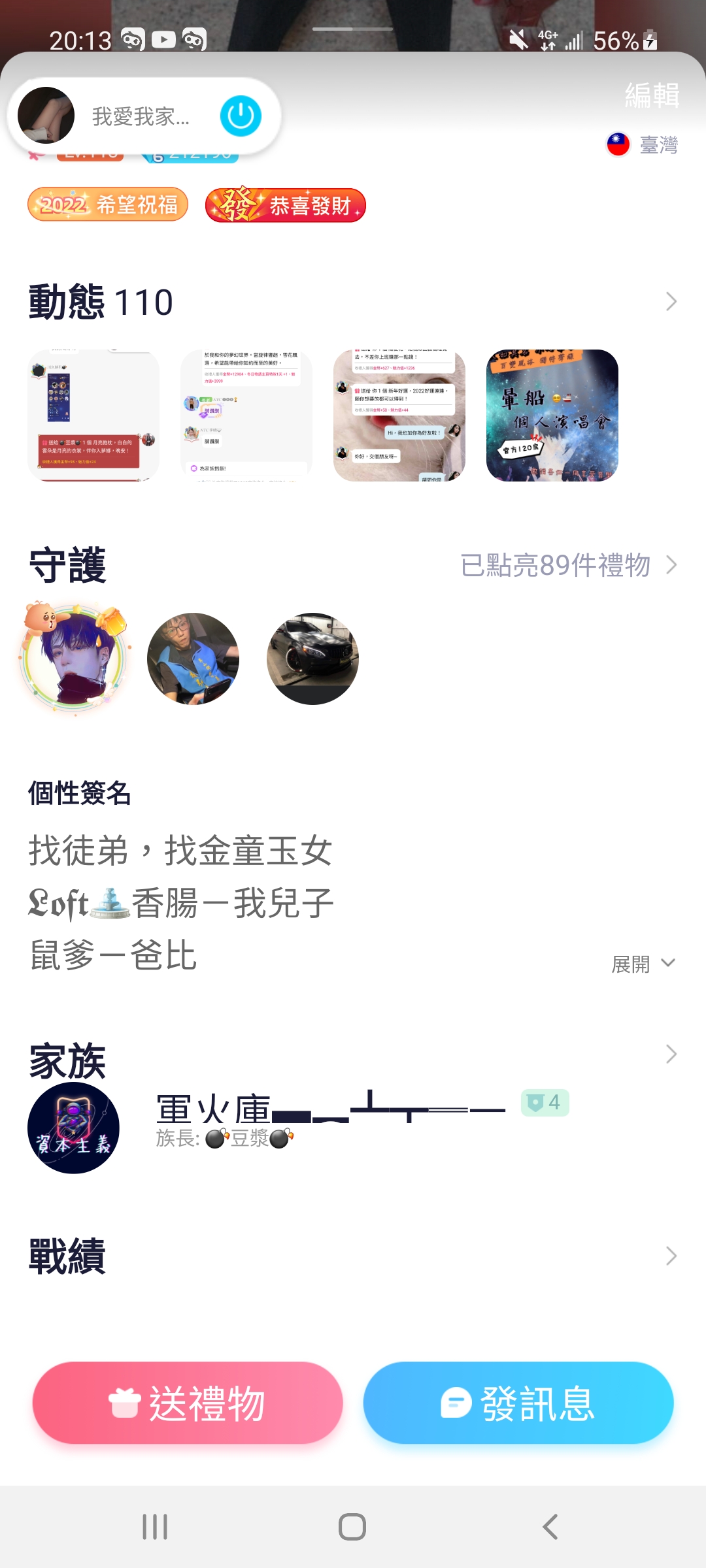Open the 戰績 records section
The height and width of the screenshot is (1568, 706).
pos(353,1256)
